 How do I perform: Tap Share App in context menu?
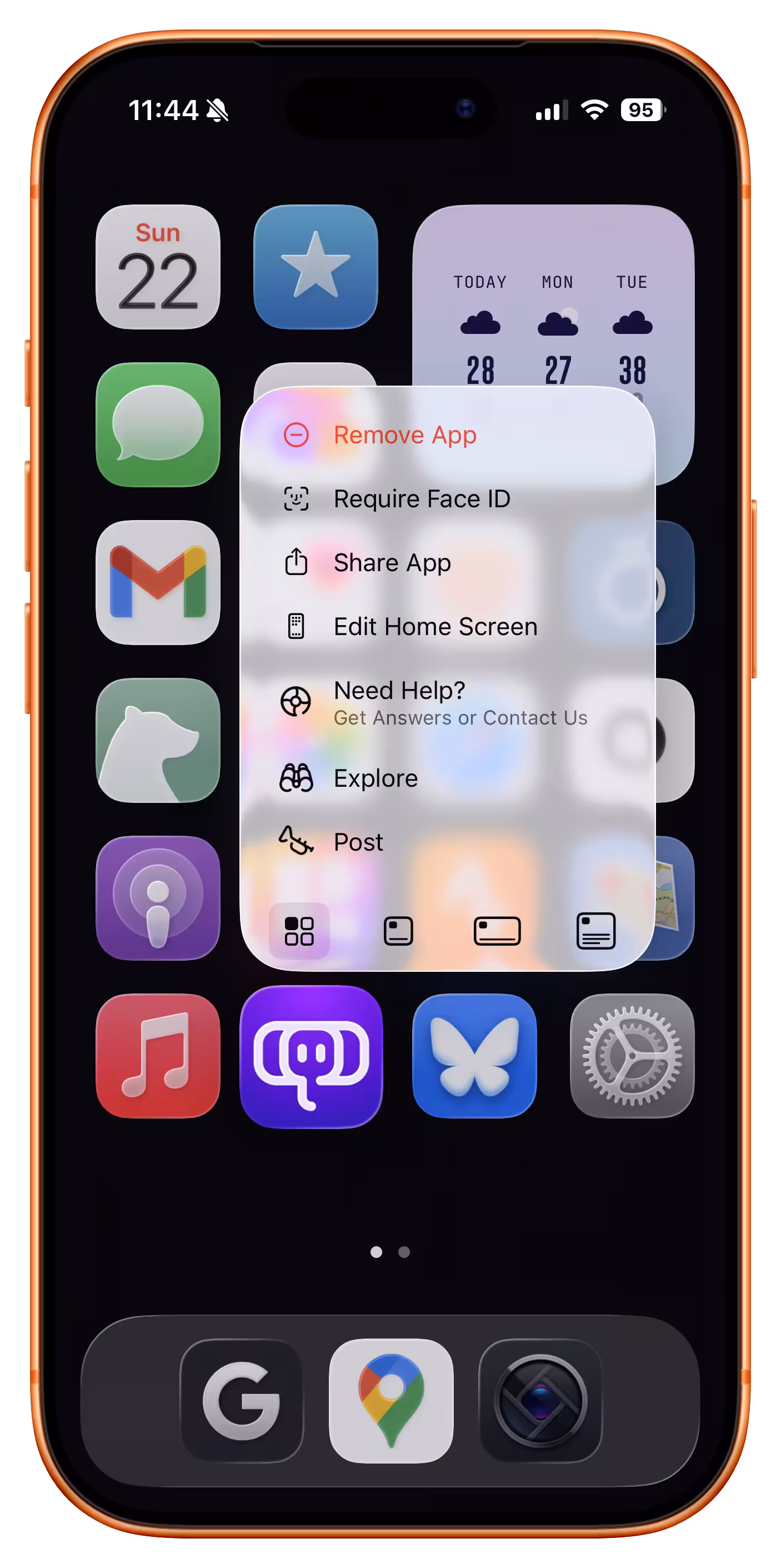click(392, 563)
